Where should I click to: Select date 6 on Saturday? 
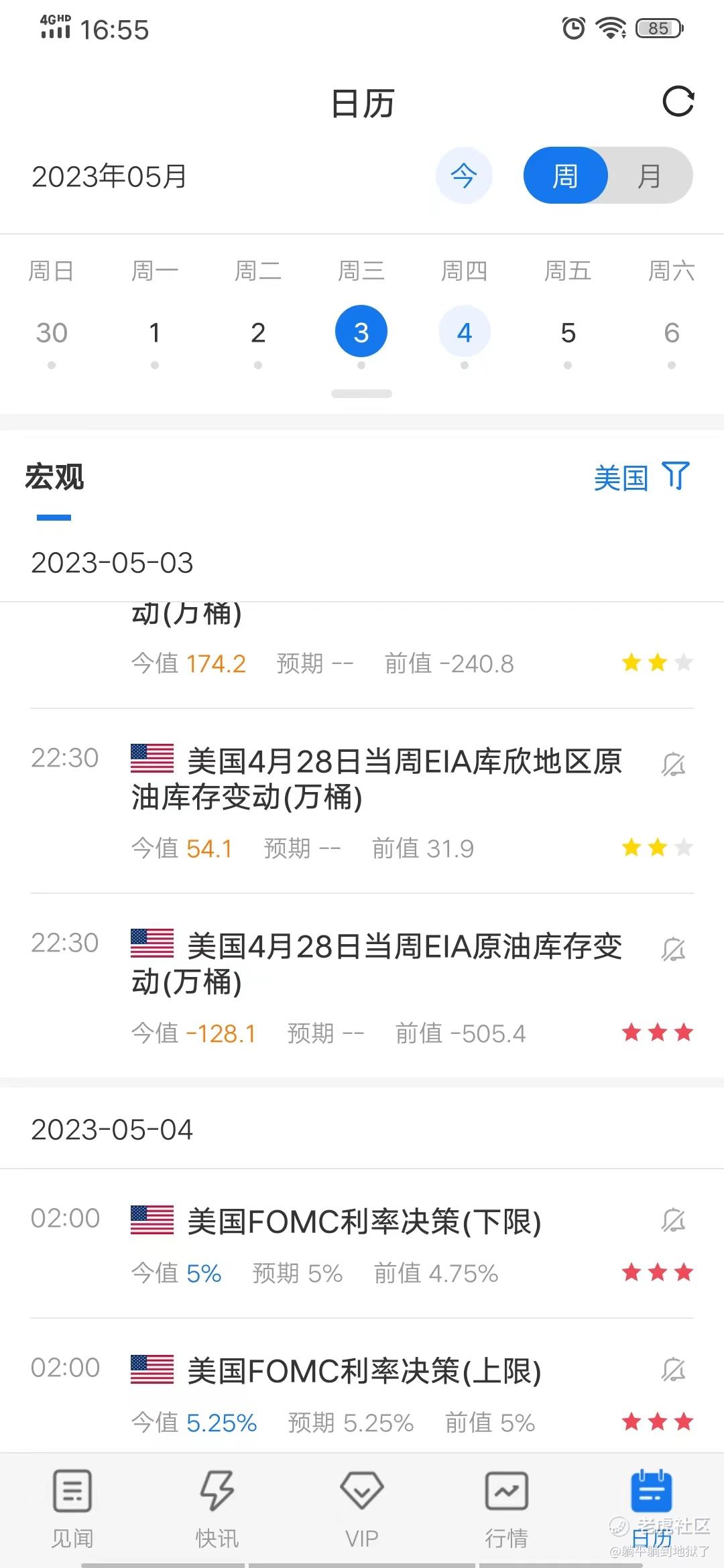671,333
